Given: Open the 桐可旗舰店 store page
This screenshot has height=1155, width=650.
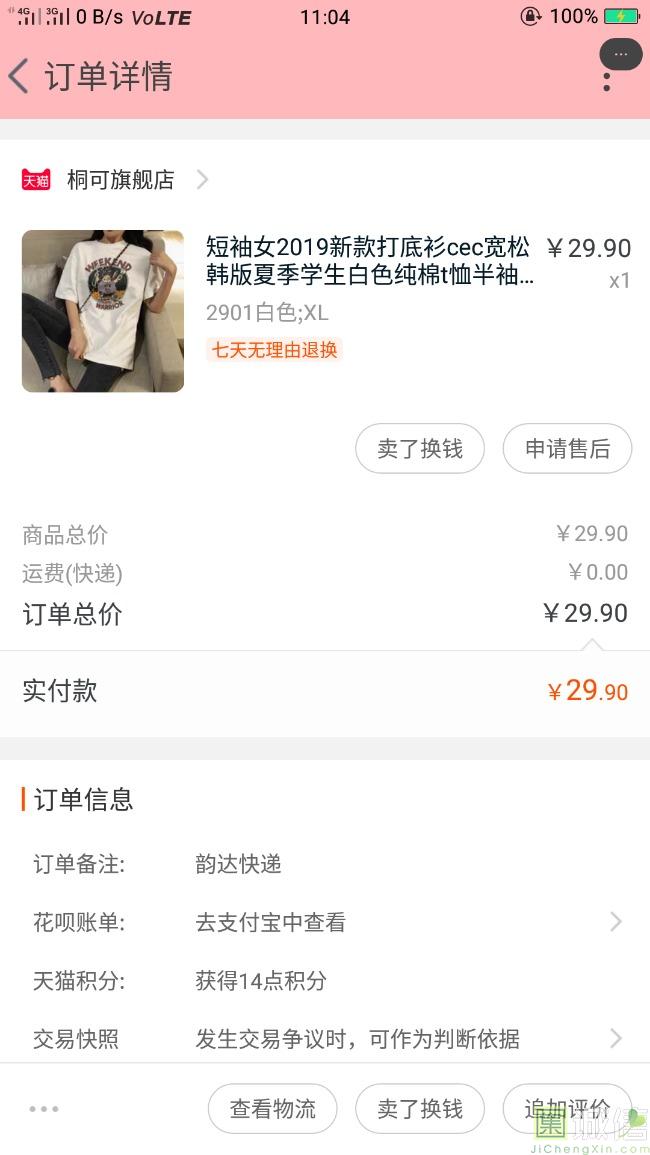Looking at the screenshot, I should [x=120, y=180].
